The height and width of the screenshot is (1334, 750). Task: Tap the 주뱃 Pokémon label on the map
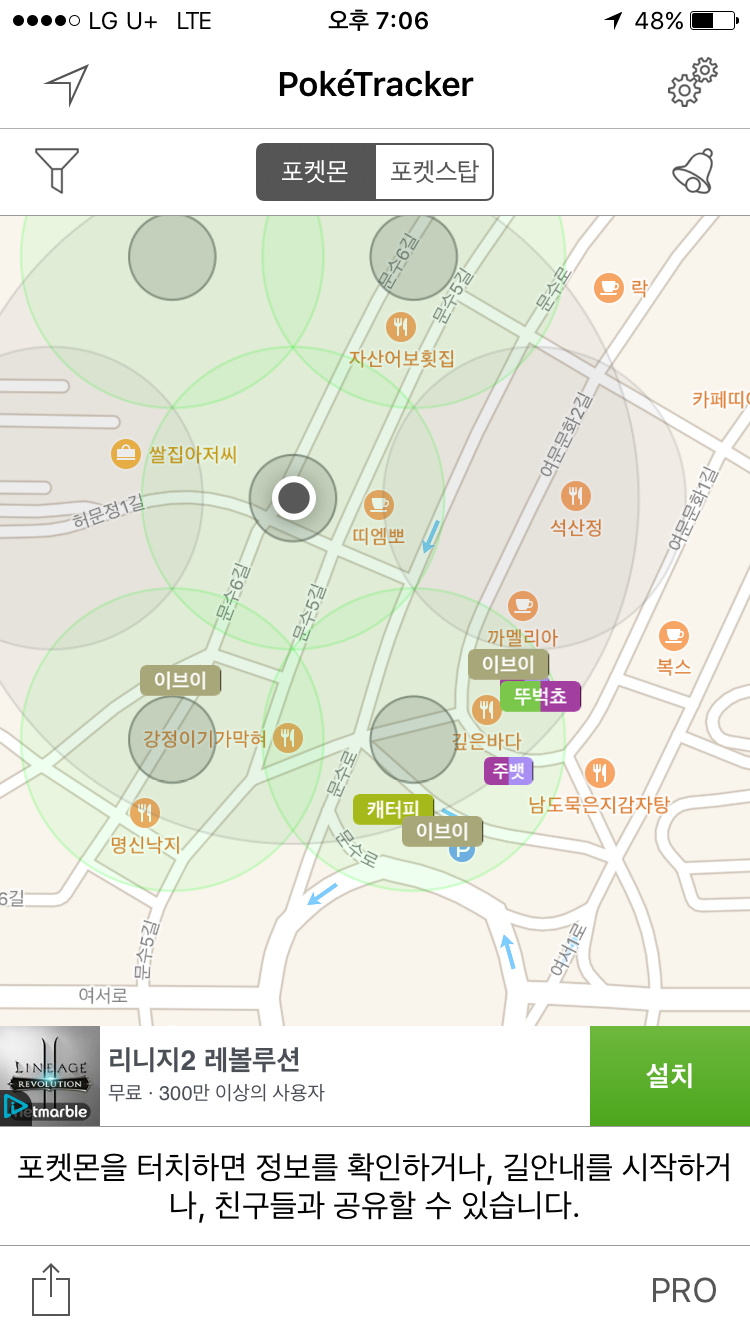pos(508,771)
